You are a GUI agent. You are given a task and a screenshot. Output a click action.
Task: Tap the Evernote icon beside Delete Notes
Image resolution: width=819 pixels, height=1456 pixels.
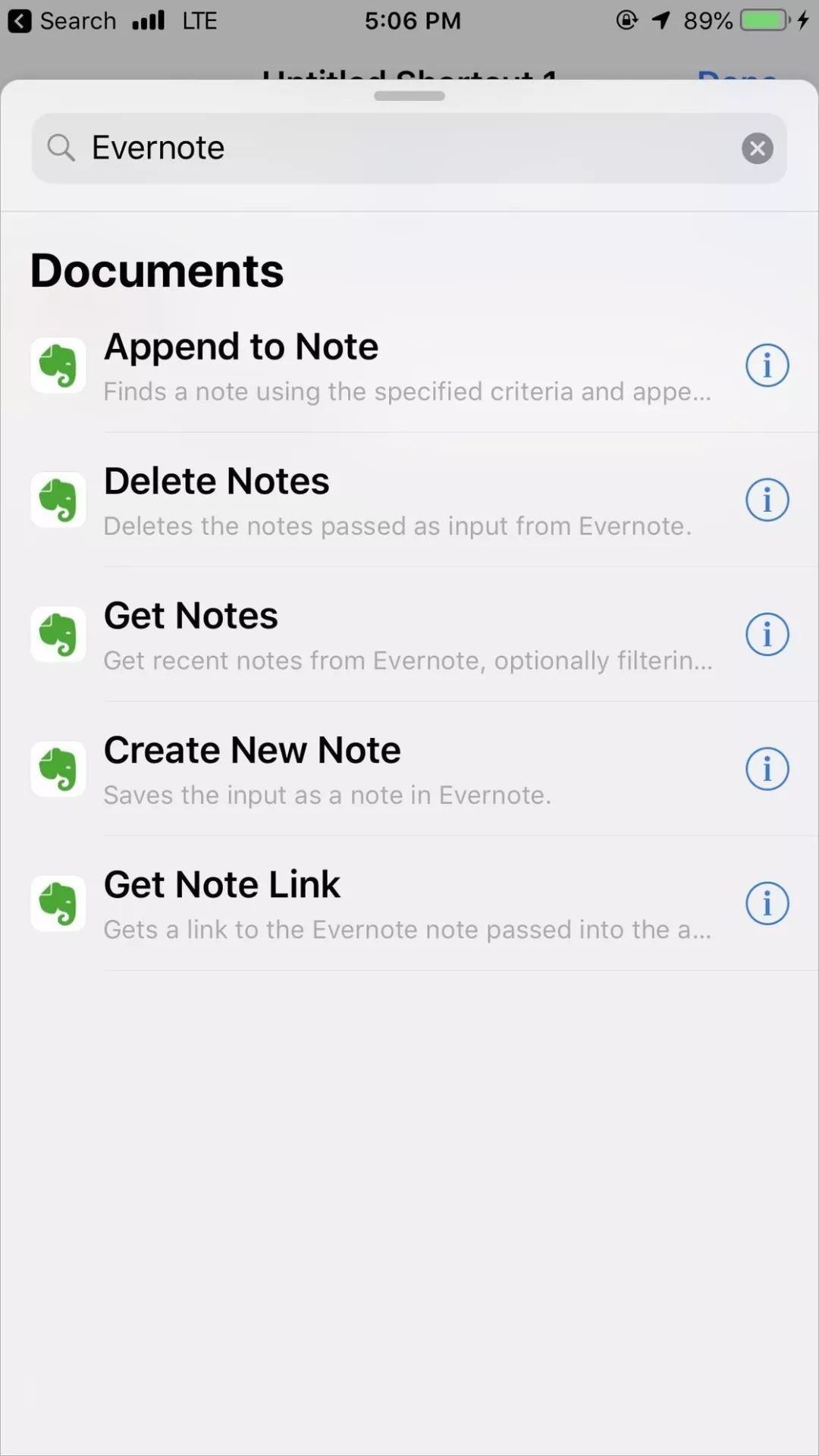(58, 500)
